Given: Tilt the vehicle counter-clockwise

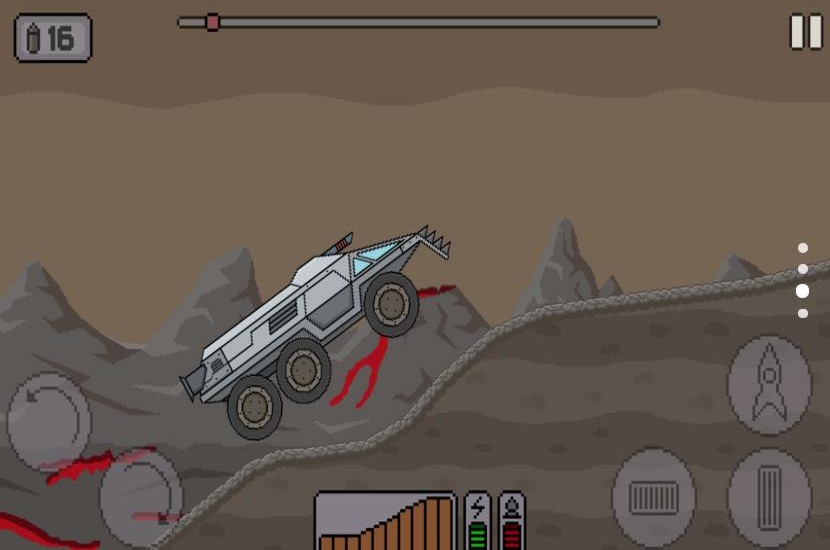Looking at the screenshot, I should tap(48, 417).
